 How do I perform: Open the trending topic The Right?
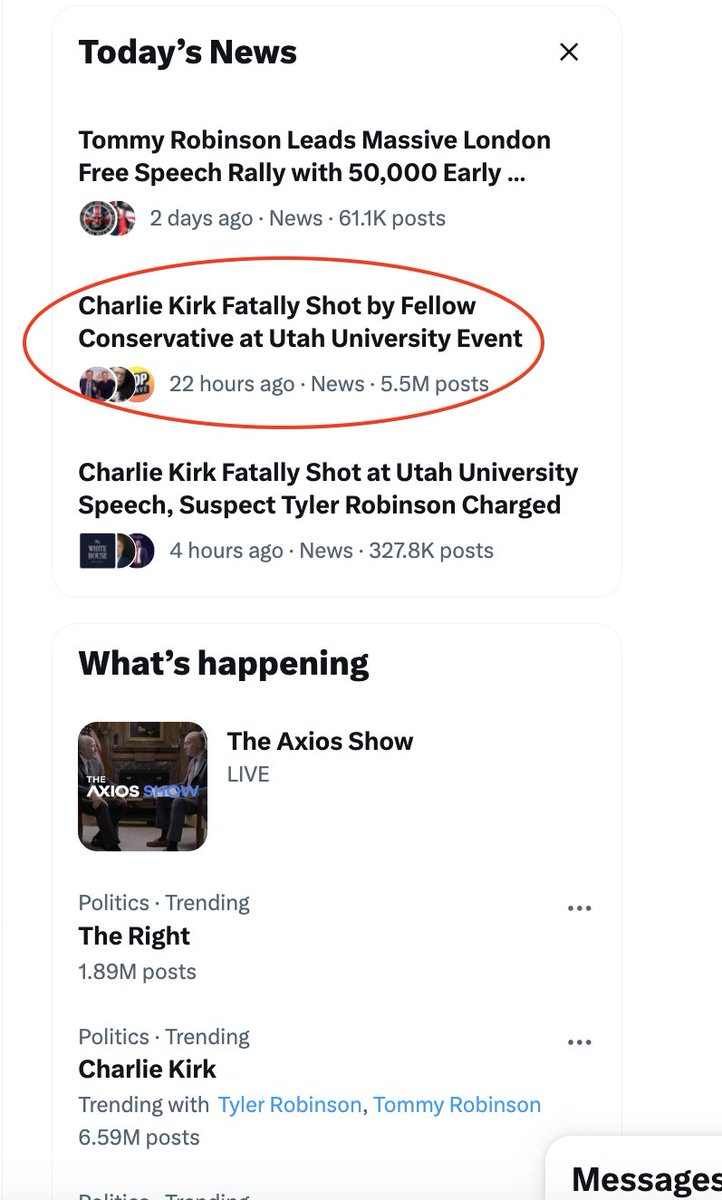[x=134, y=936]
